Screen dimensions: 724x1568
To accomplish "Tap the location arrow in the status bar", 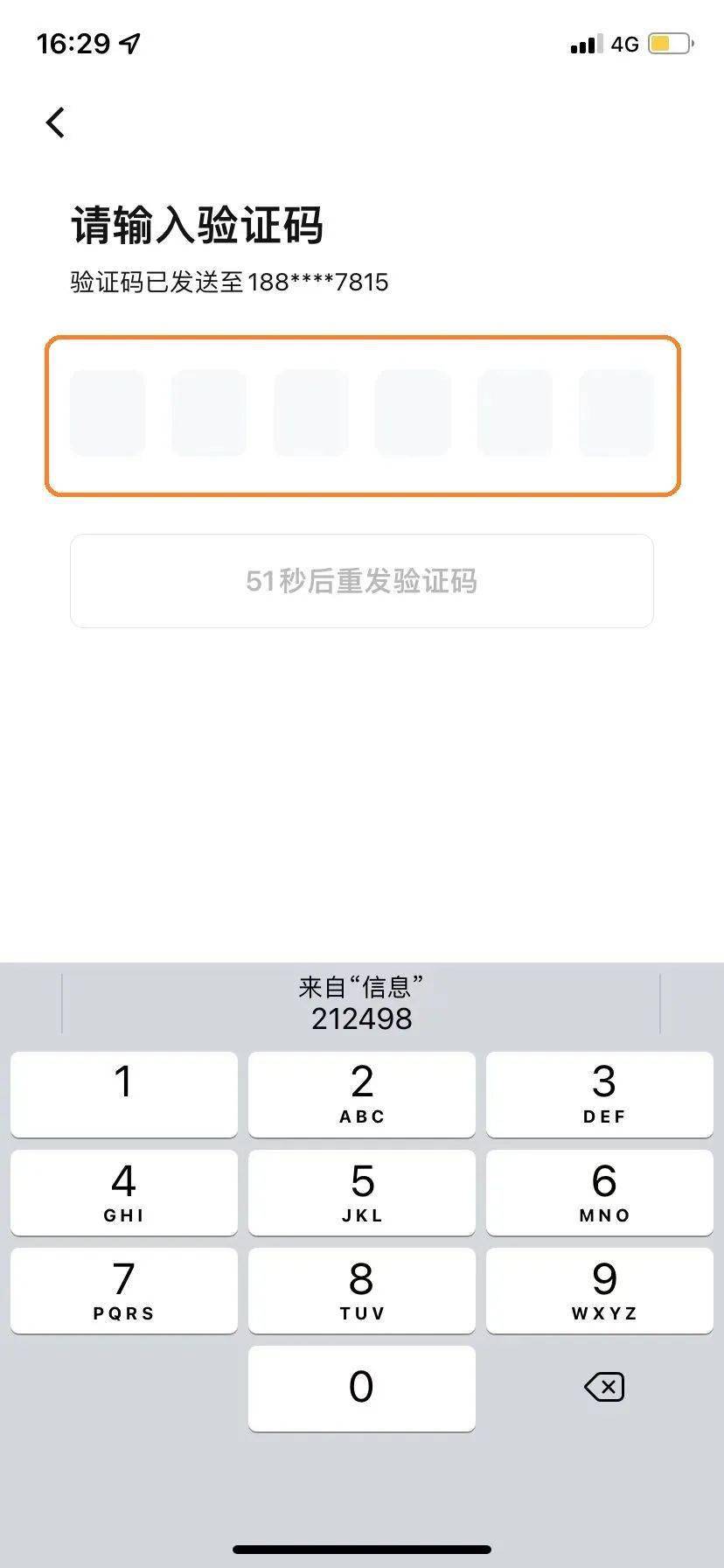I will pos(129,41).
